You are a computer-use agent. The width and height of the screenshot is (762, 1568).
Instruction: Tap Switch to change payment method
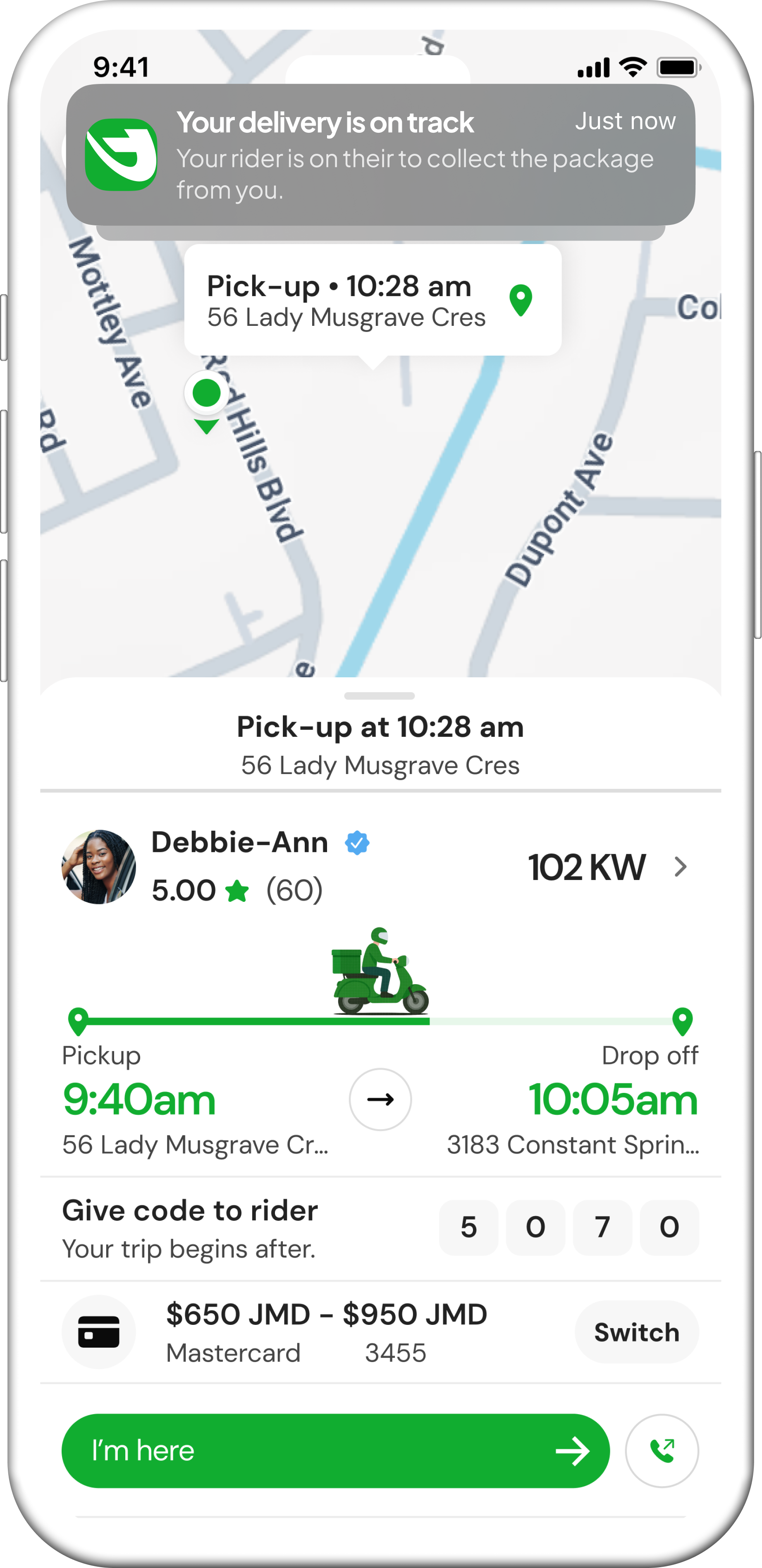(x=637, y=1332)
